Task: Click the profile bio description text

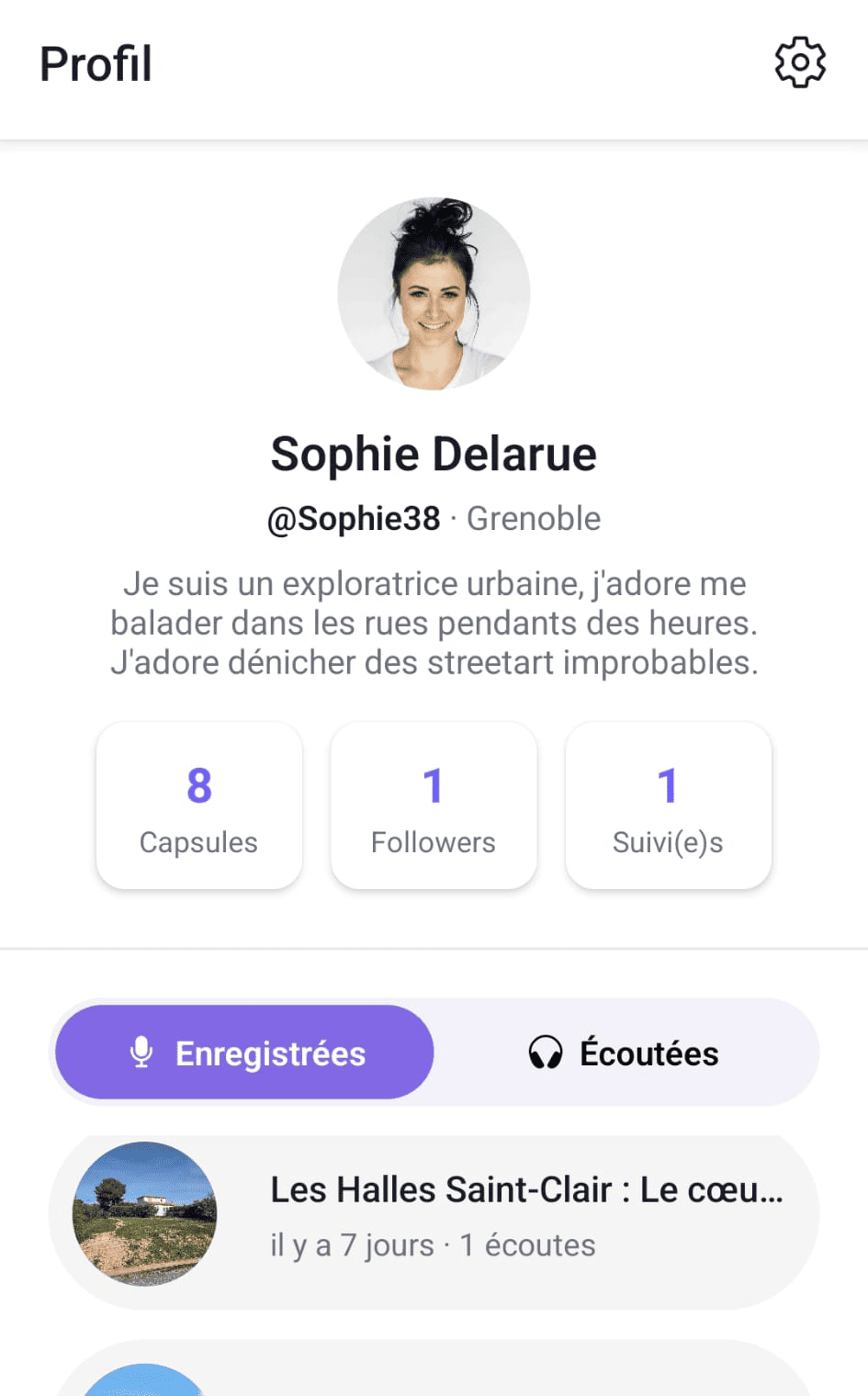Action: click(434, 623)
